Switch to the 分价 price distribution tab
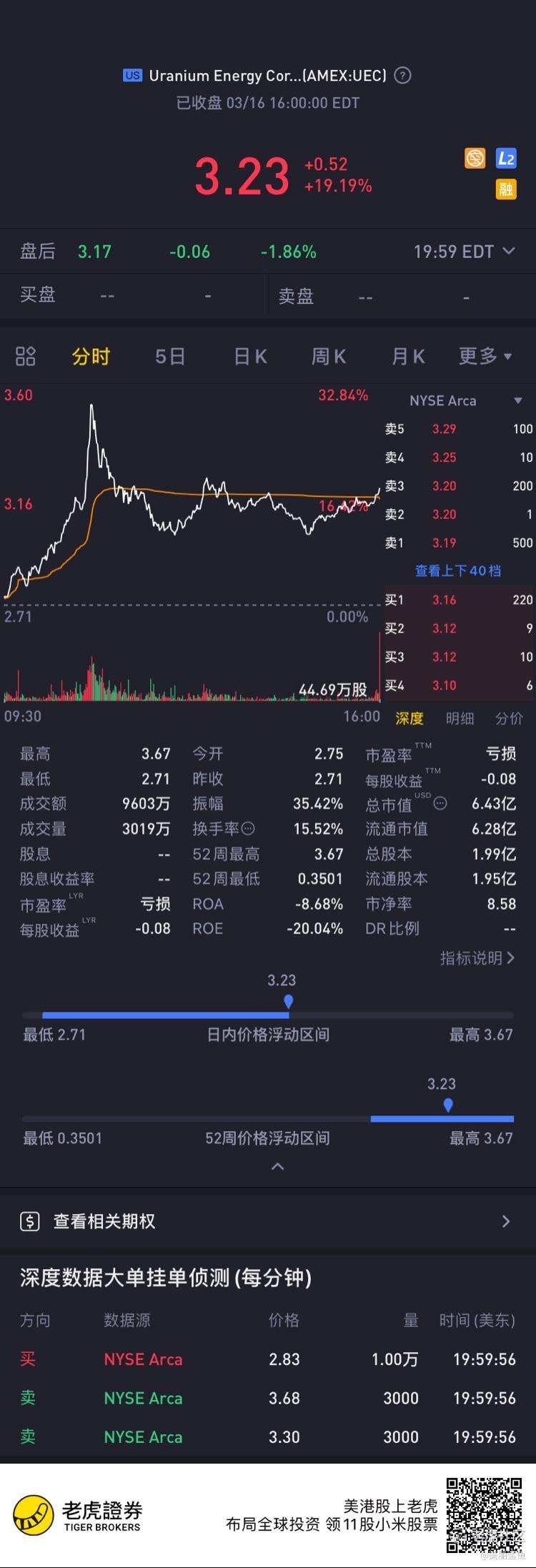The width and height of the screenshot is (536, 1568). [509, 718]
